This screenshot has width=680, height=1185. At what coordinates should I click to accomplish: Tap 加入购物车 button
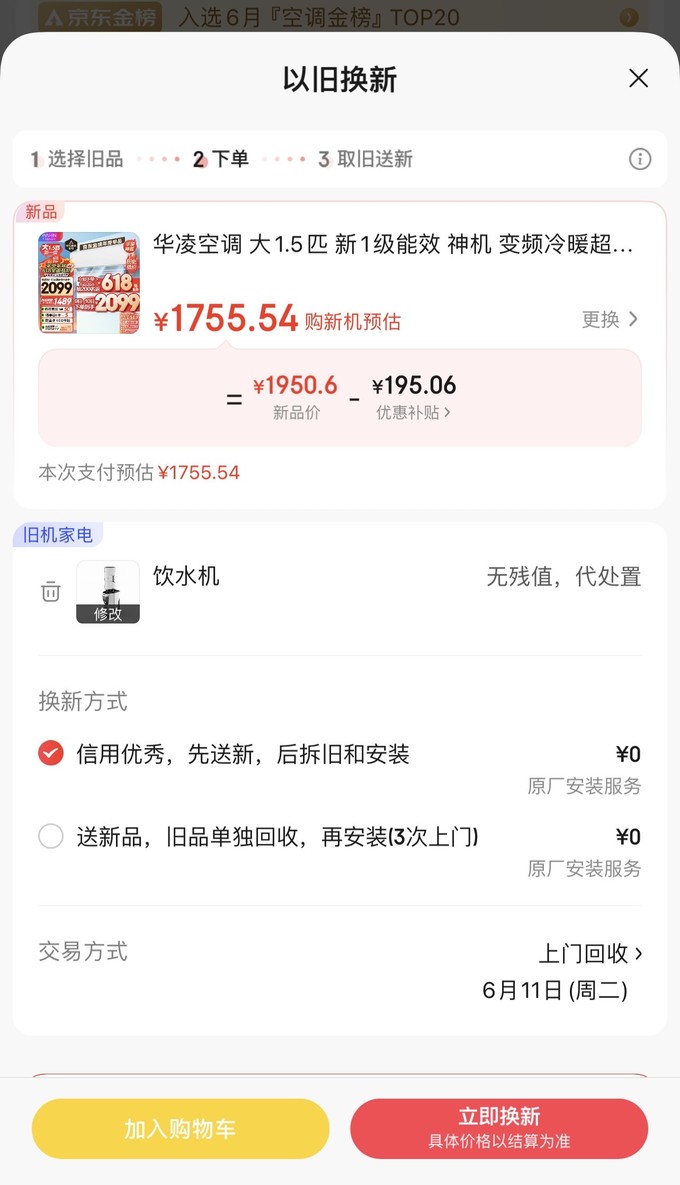pyautogui.click(x=180, y=1129)
